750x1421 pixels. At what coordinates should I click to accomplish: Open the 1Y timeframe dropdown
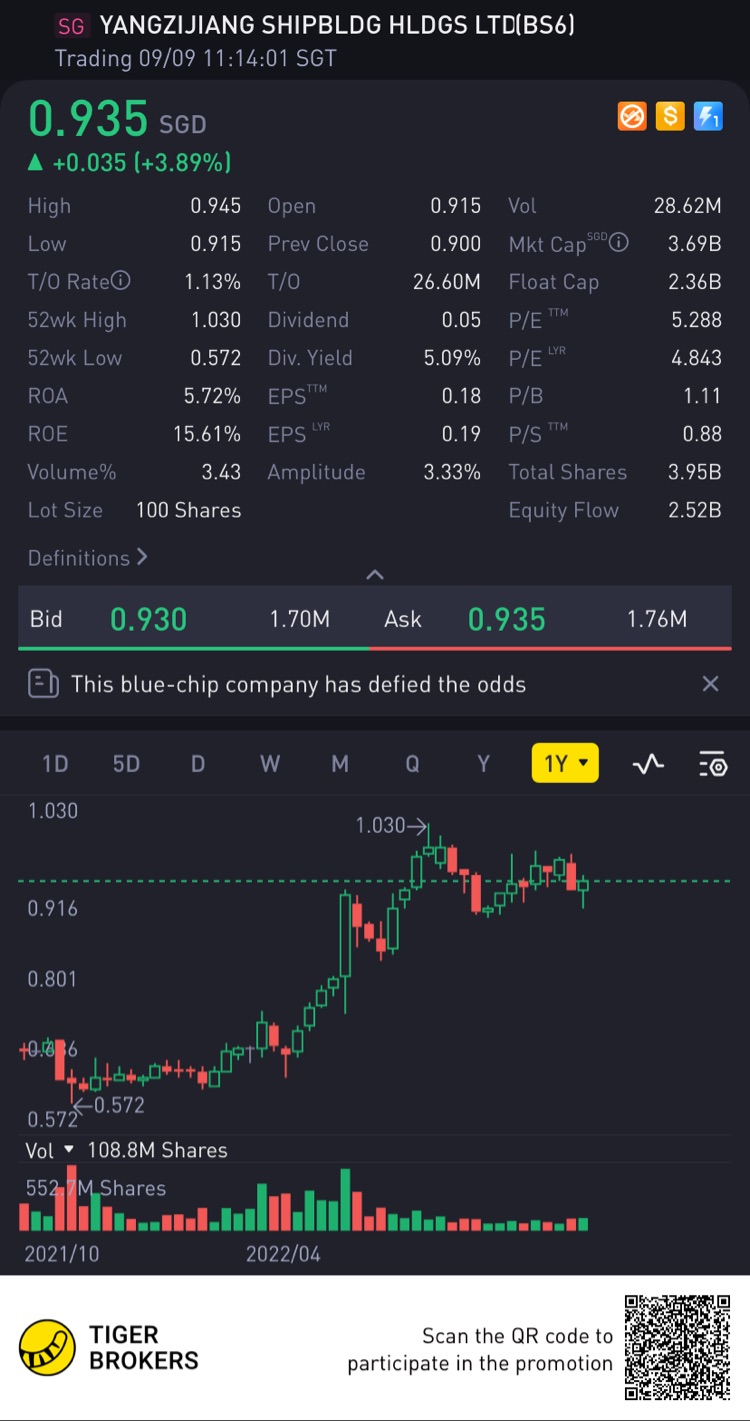point(565,765)
